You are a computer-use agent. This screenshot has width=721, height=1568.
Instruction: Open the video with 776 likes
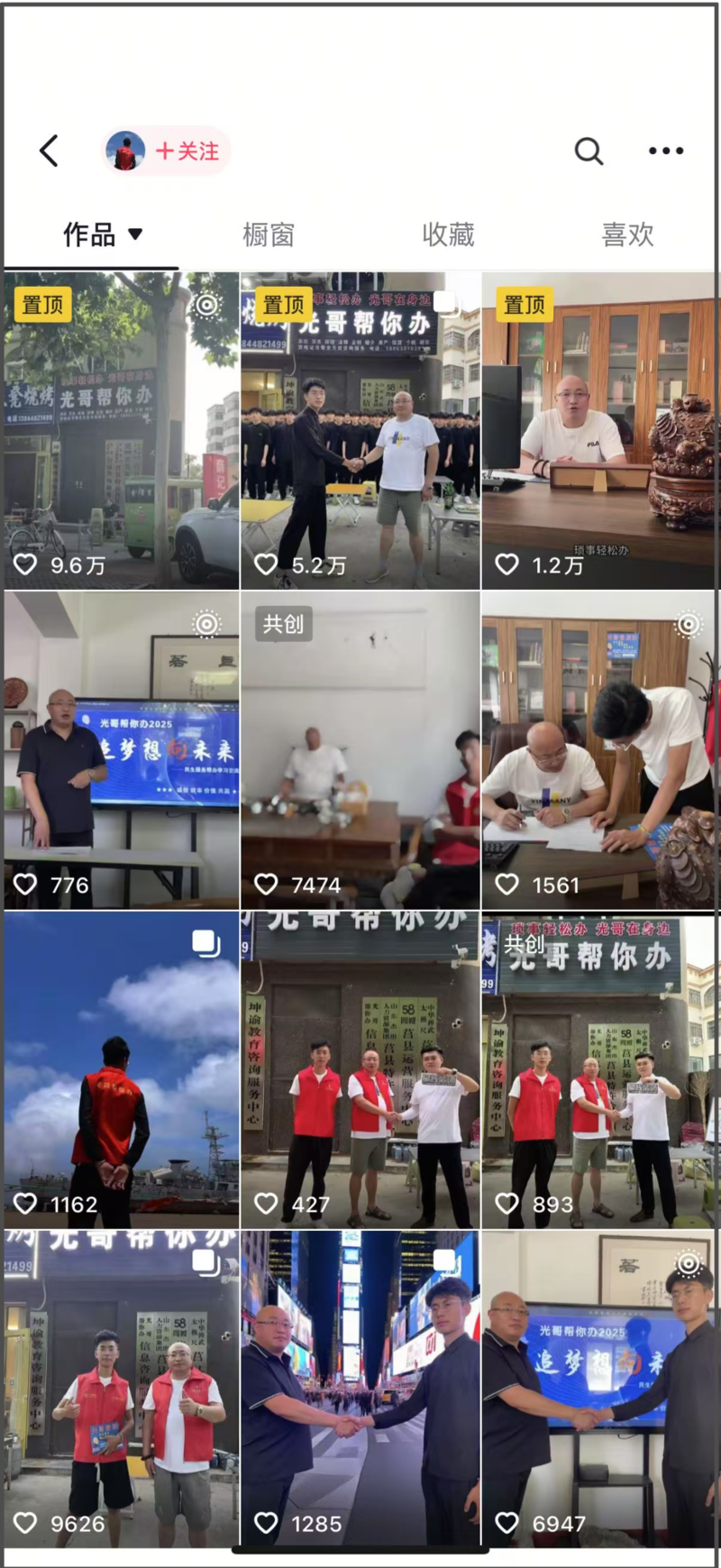122,749
